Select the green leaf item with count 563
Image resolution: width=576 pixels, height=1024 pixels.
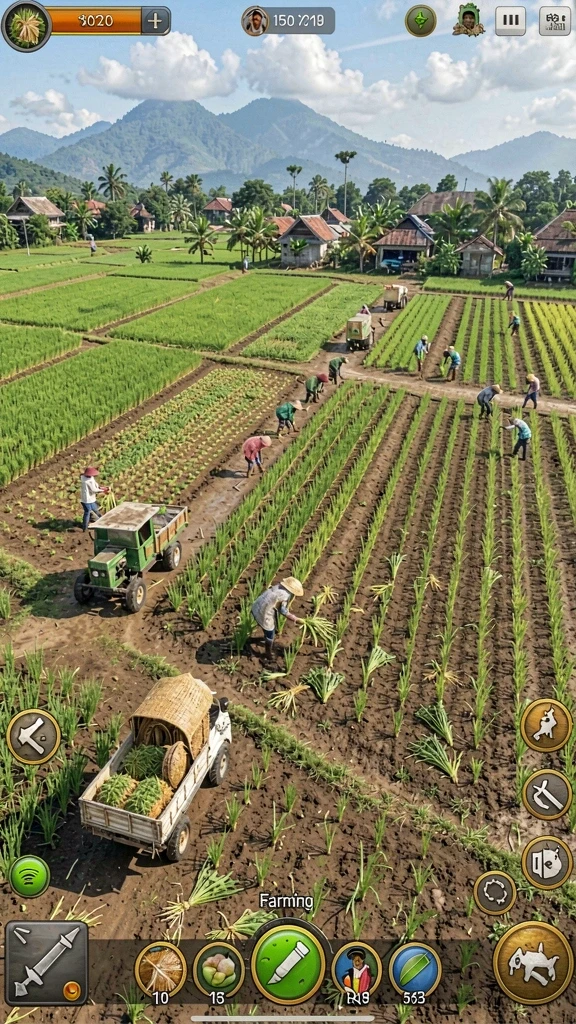[415, 970]
